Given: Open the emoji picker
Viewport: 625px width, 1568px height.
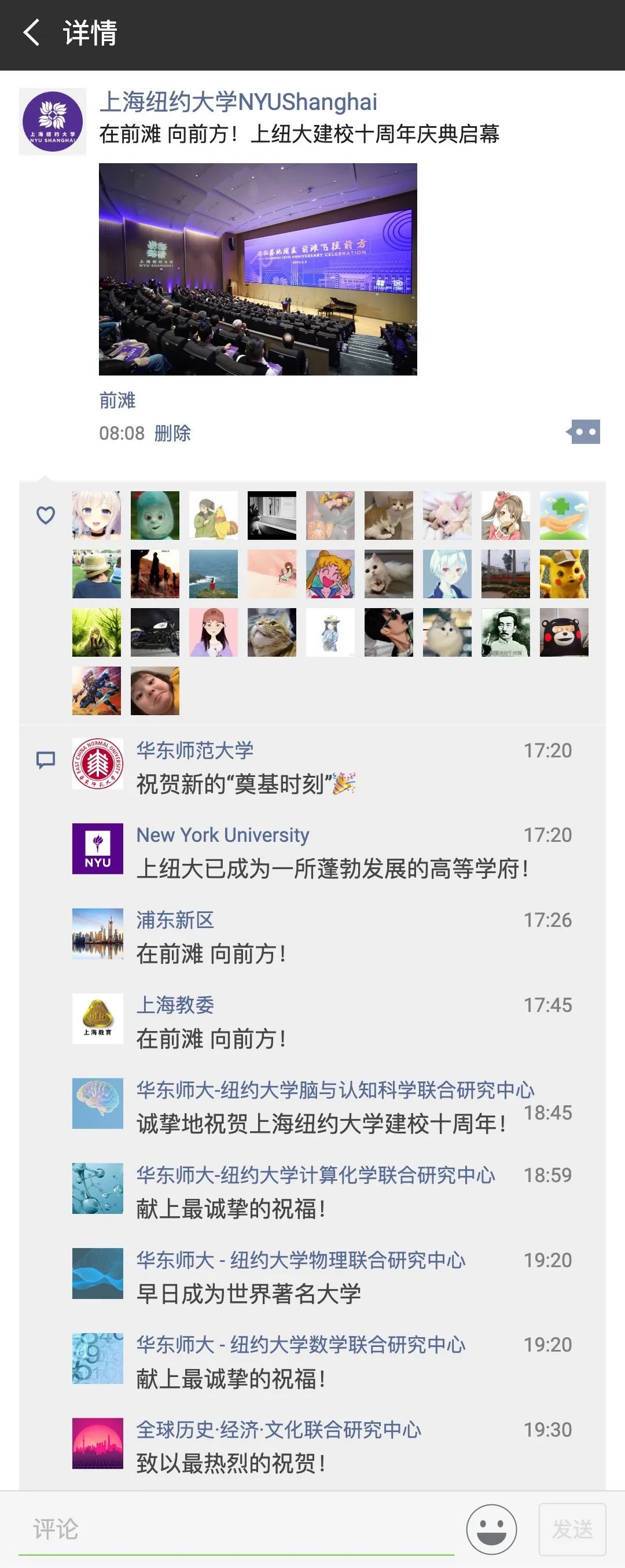Looking at the screenshot, I should 491,1529.
